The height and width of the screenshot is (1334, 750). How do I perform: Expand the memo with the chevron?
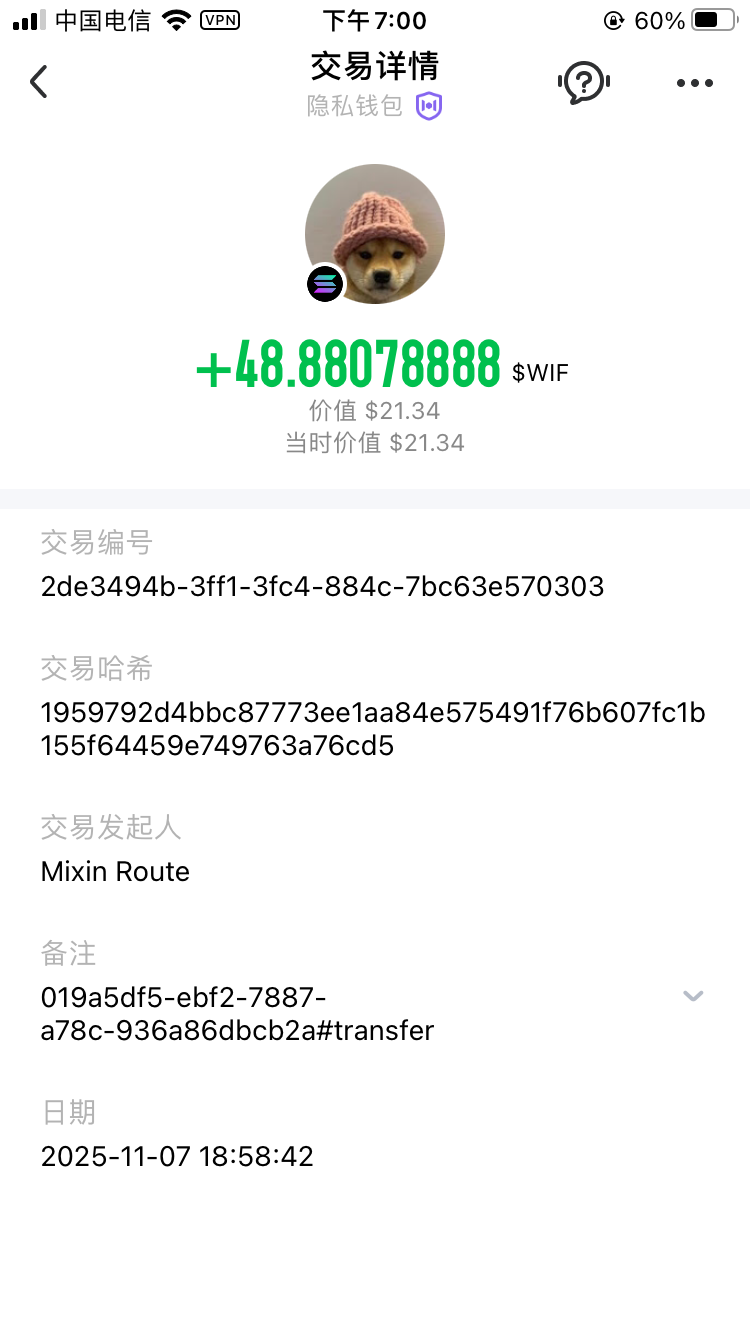click(693, 996)
